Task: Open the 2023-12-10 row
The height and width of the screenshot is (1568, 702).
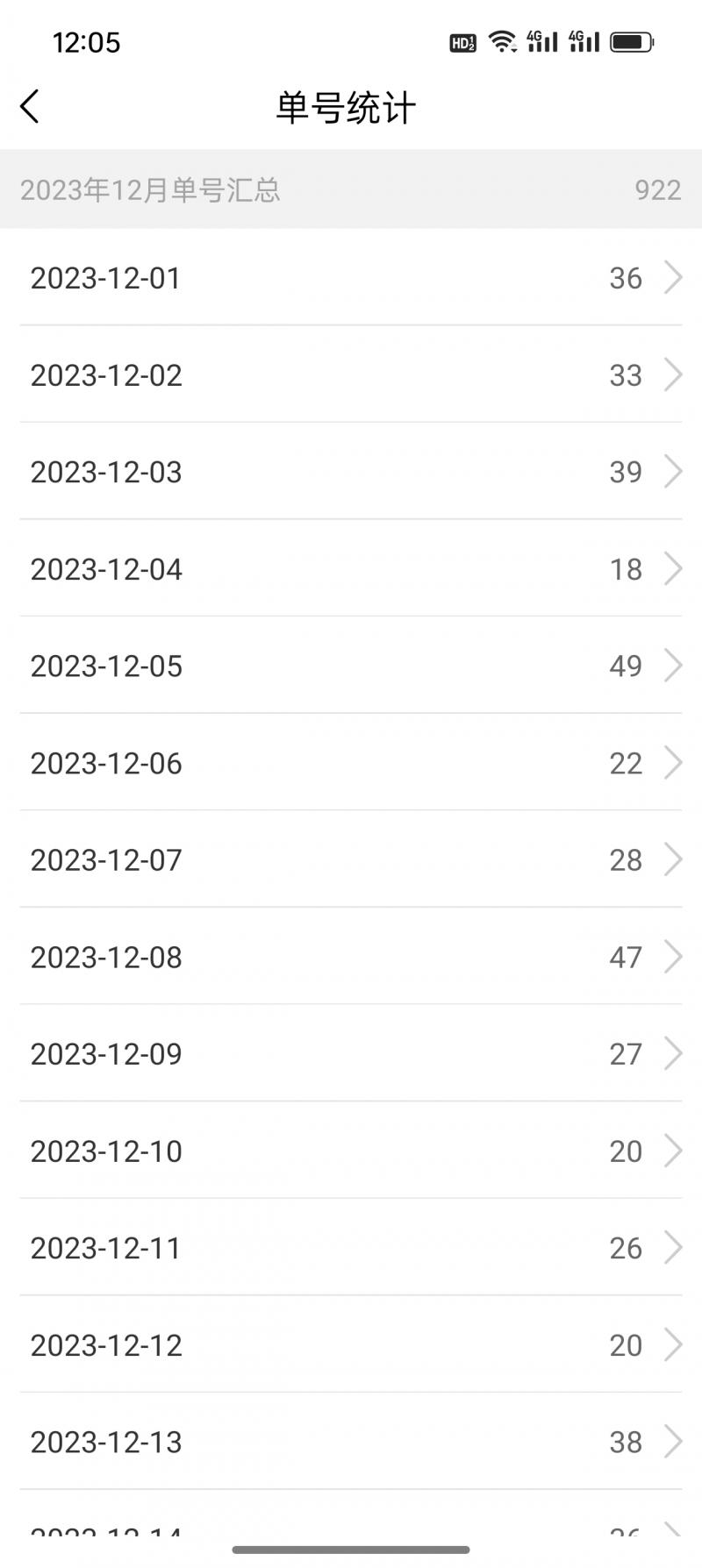Action: (x=351, y=1151)
